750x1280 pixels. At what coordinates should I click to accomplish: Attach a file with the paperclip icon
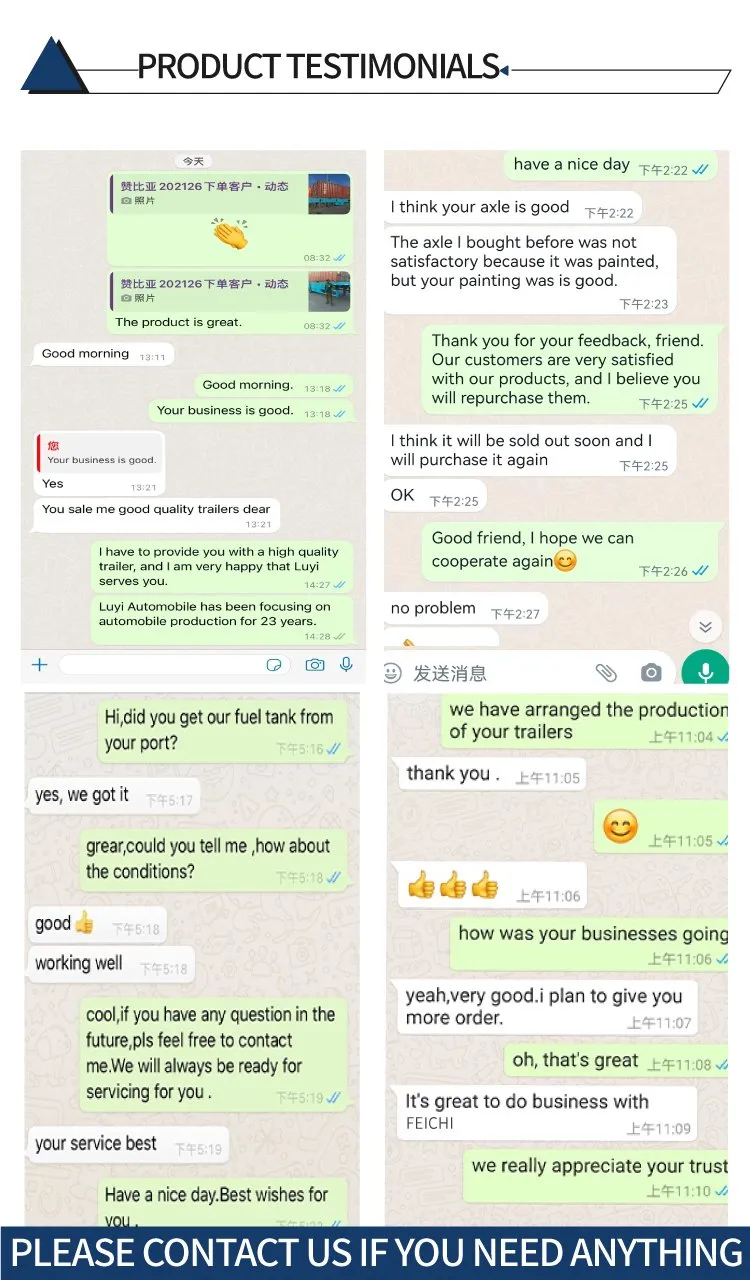pos(606,673)
